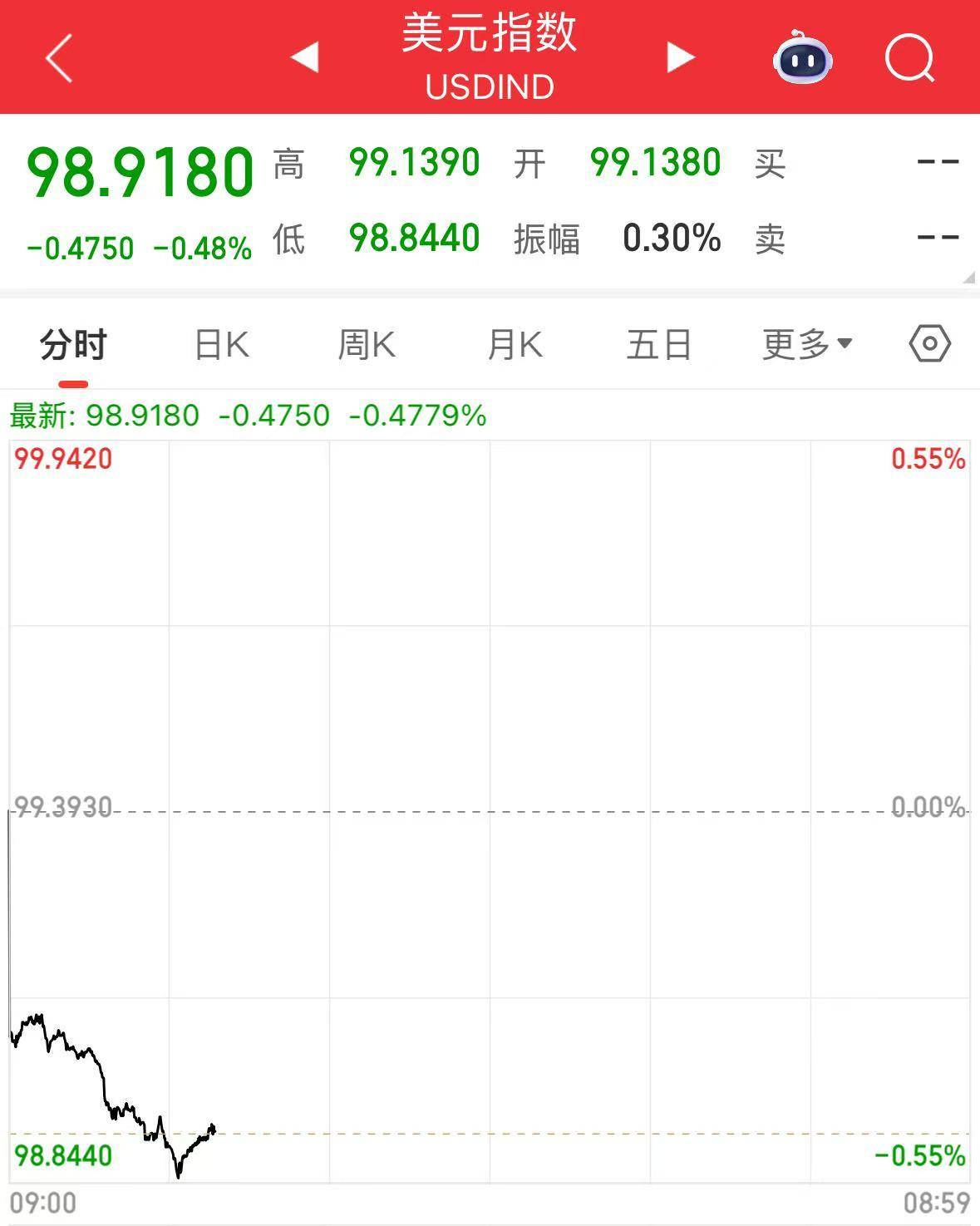Expand the quote details corner arrow

click(968, 278)
